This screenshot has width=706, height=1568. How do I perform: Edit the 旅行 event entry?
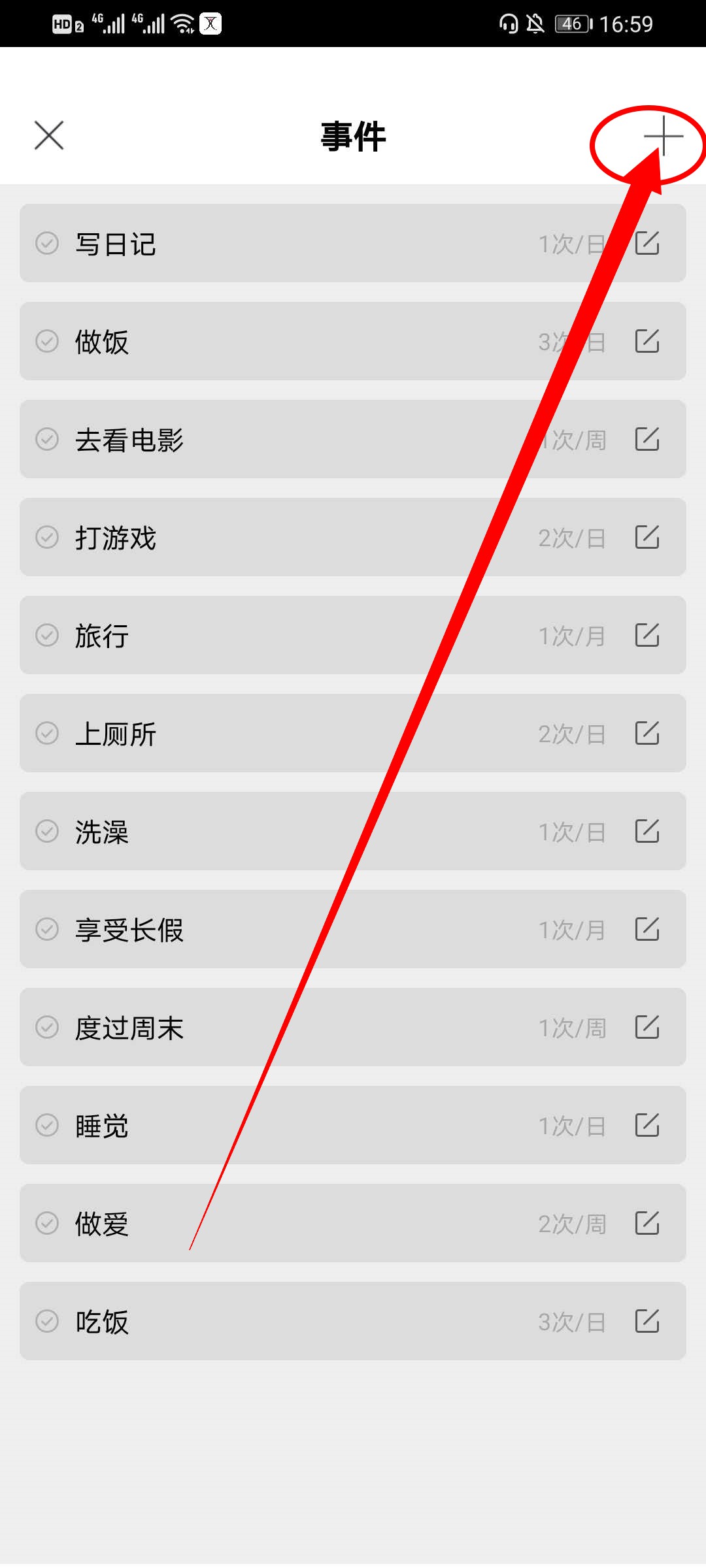coord(647,635)
